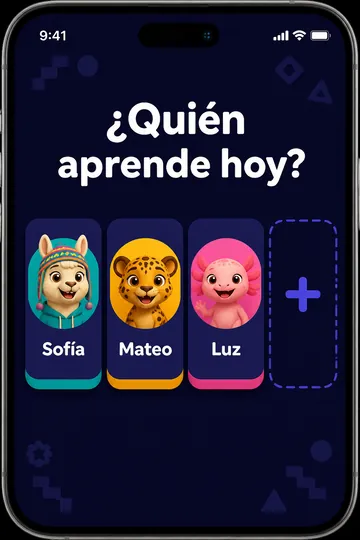Add a new learner profile
Image resolution: width=360 pixels, height=540 pixels.
point(303,304)
